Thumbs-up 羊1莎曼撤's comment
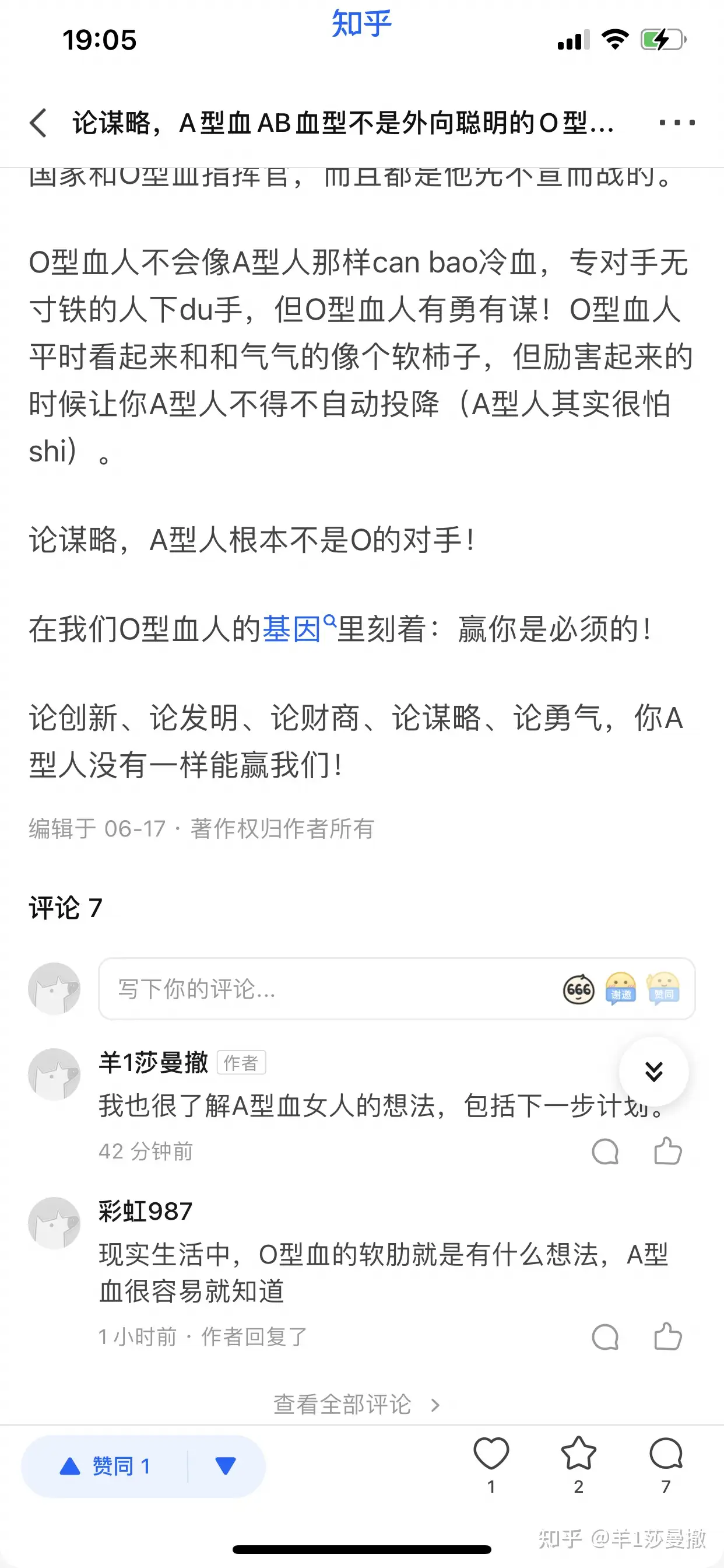 667,1151
